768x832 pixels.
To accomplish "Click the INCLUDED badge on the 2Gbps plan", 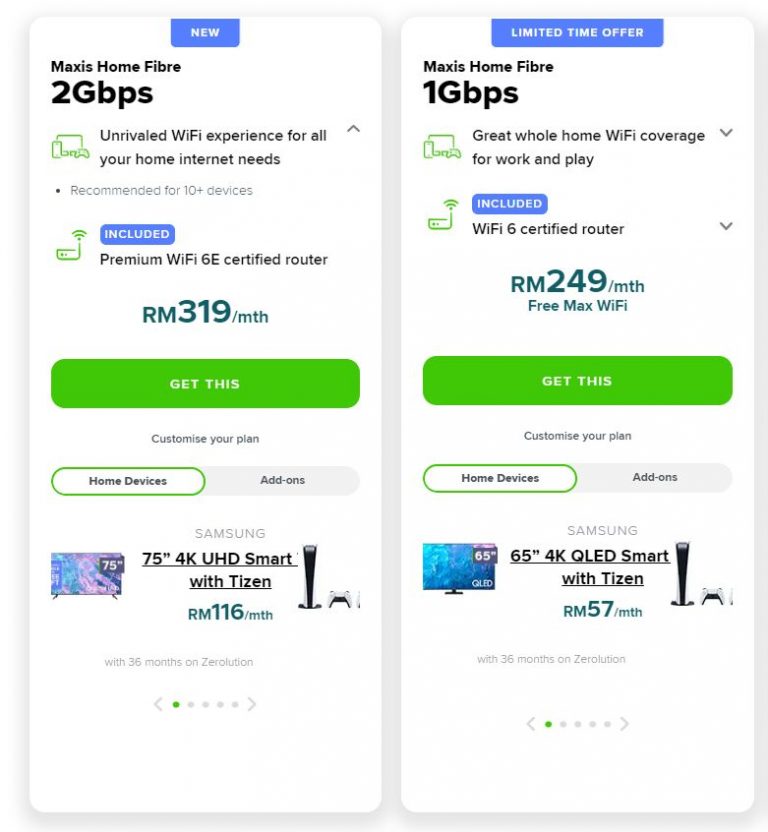I will [138, 234].
